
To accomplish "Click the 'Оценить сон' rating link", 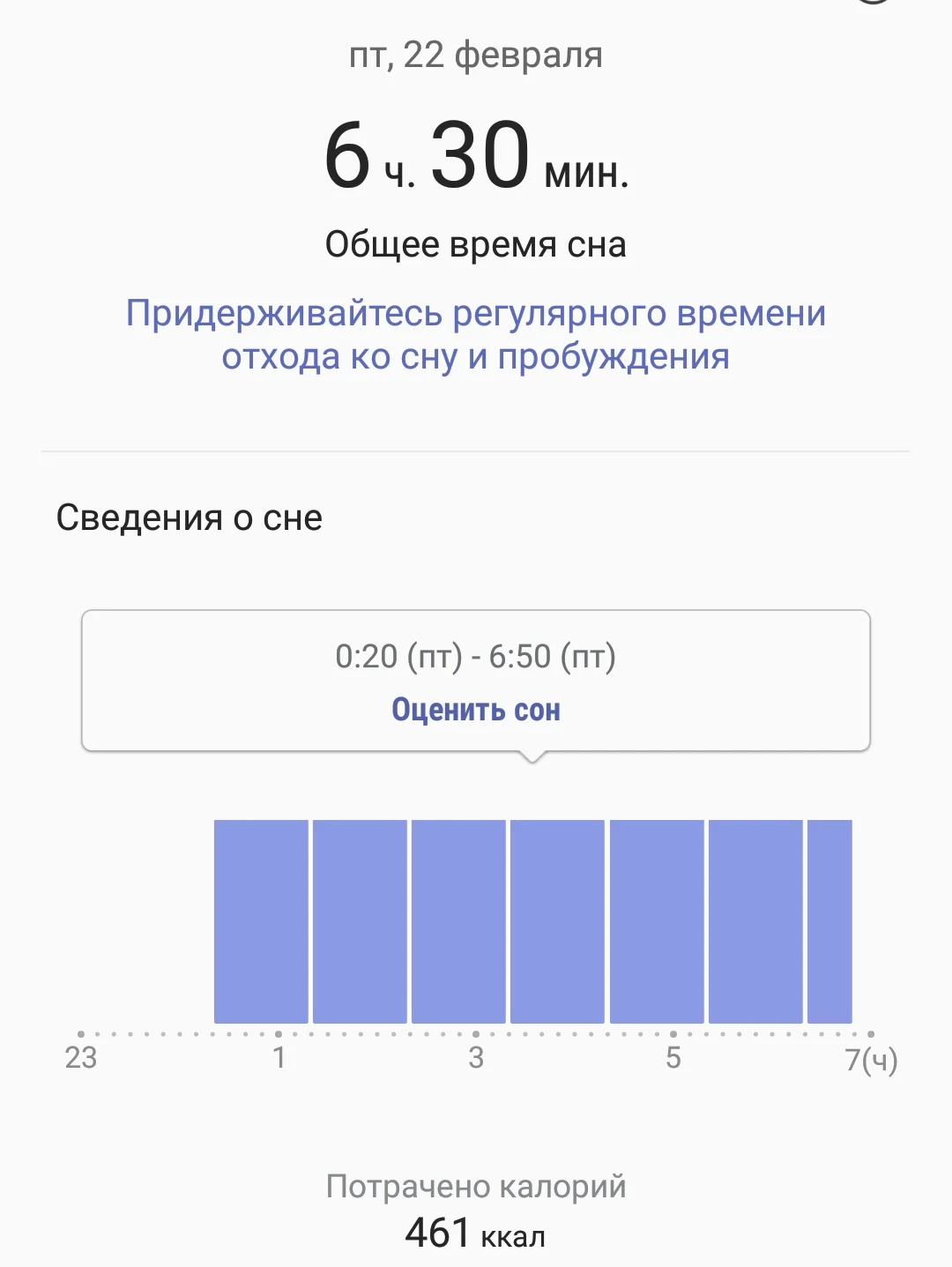I will tap(476, 710).
